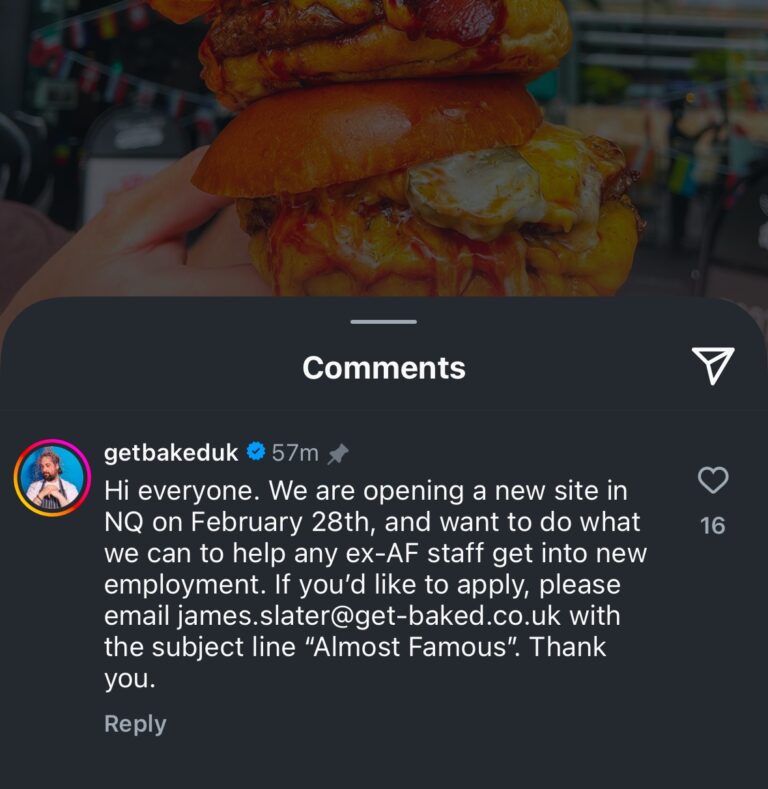Open the getbakeduk username link

click(171, 453)
